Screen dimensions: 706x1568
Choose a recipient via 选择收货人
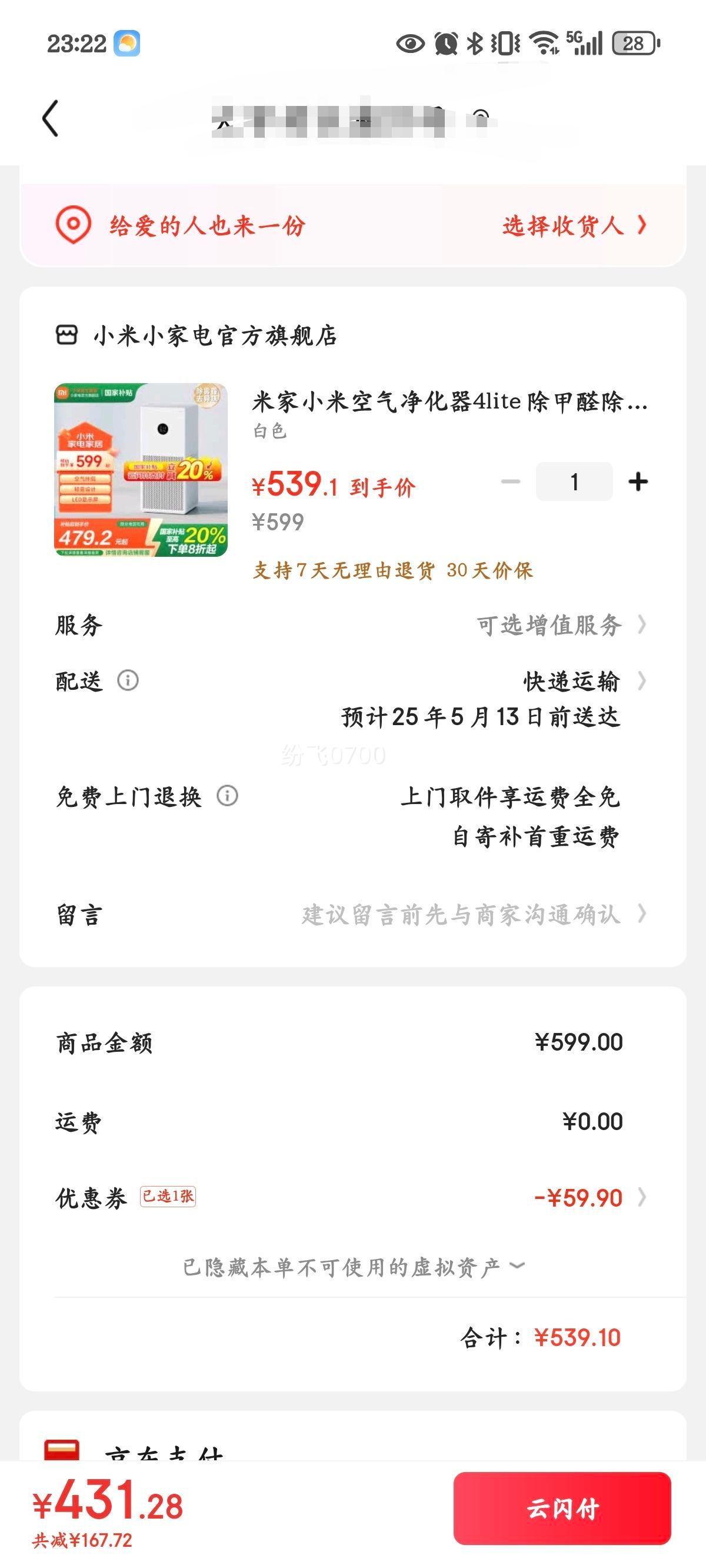pos(573,226)
